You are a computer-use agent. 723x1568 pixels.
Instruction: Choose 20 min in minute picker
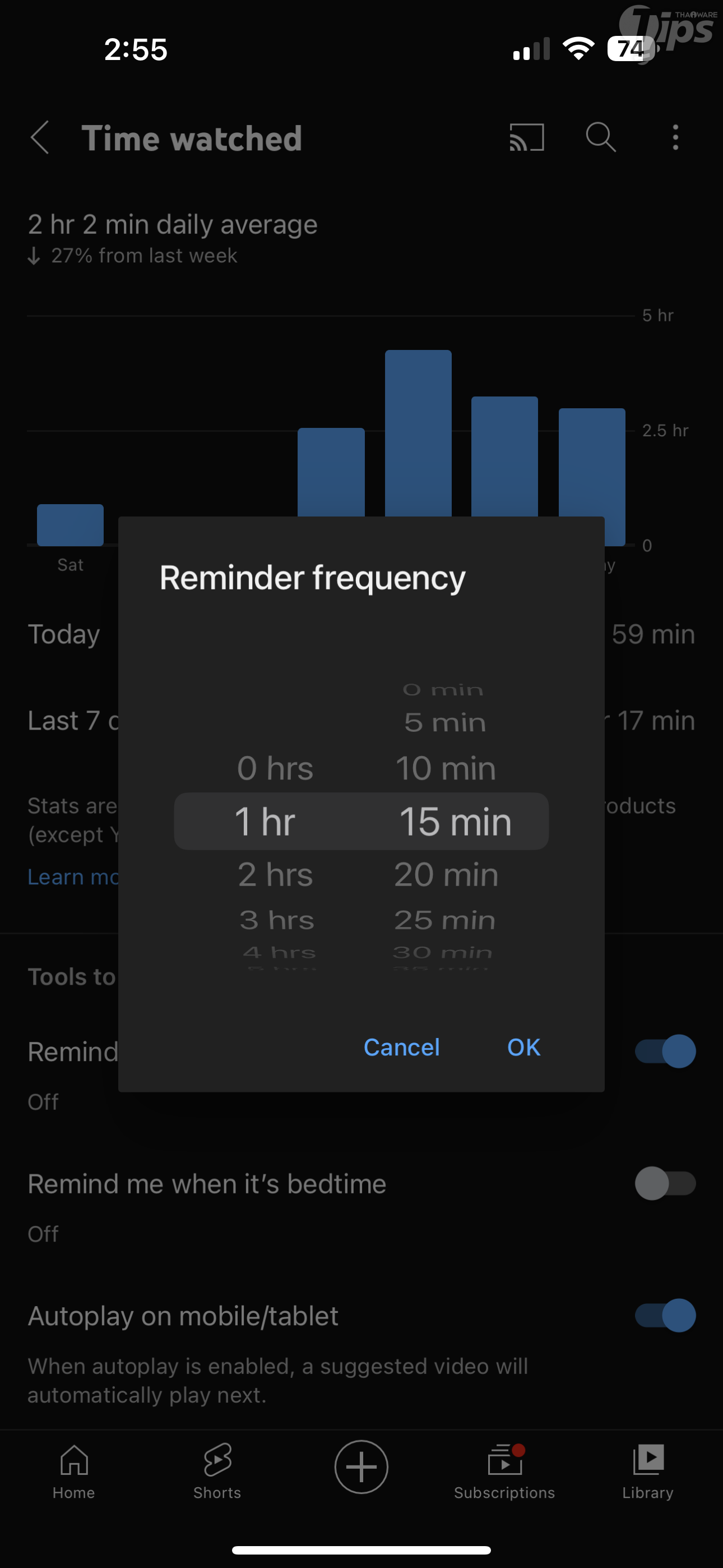(446, 875)
